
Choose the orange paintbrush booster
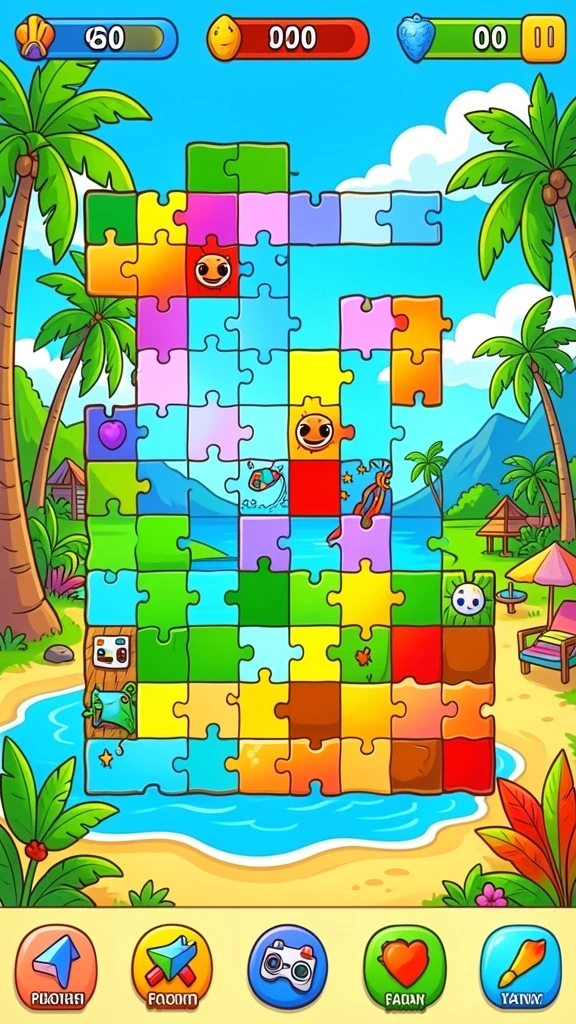click(x=520, y=967)
